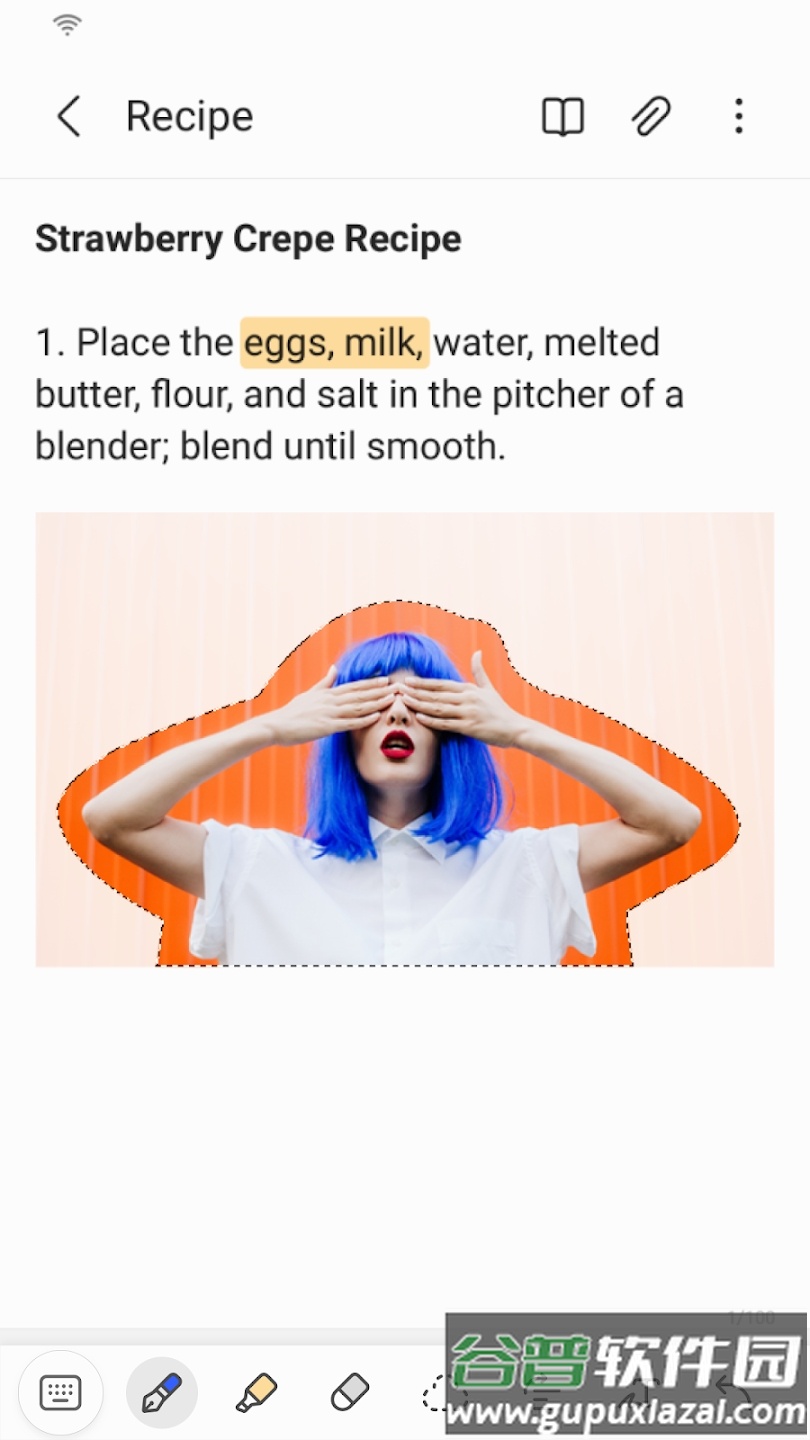Attach a file with the paperclip icon
810x1440 pixels.
[x=651, y=117]
